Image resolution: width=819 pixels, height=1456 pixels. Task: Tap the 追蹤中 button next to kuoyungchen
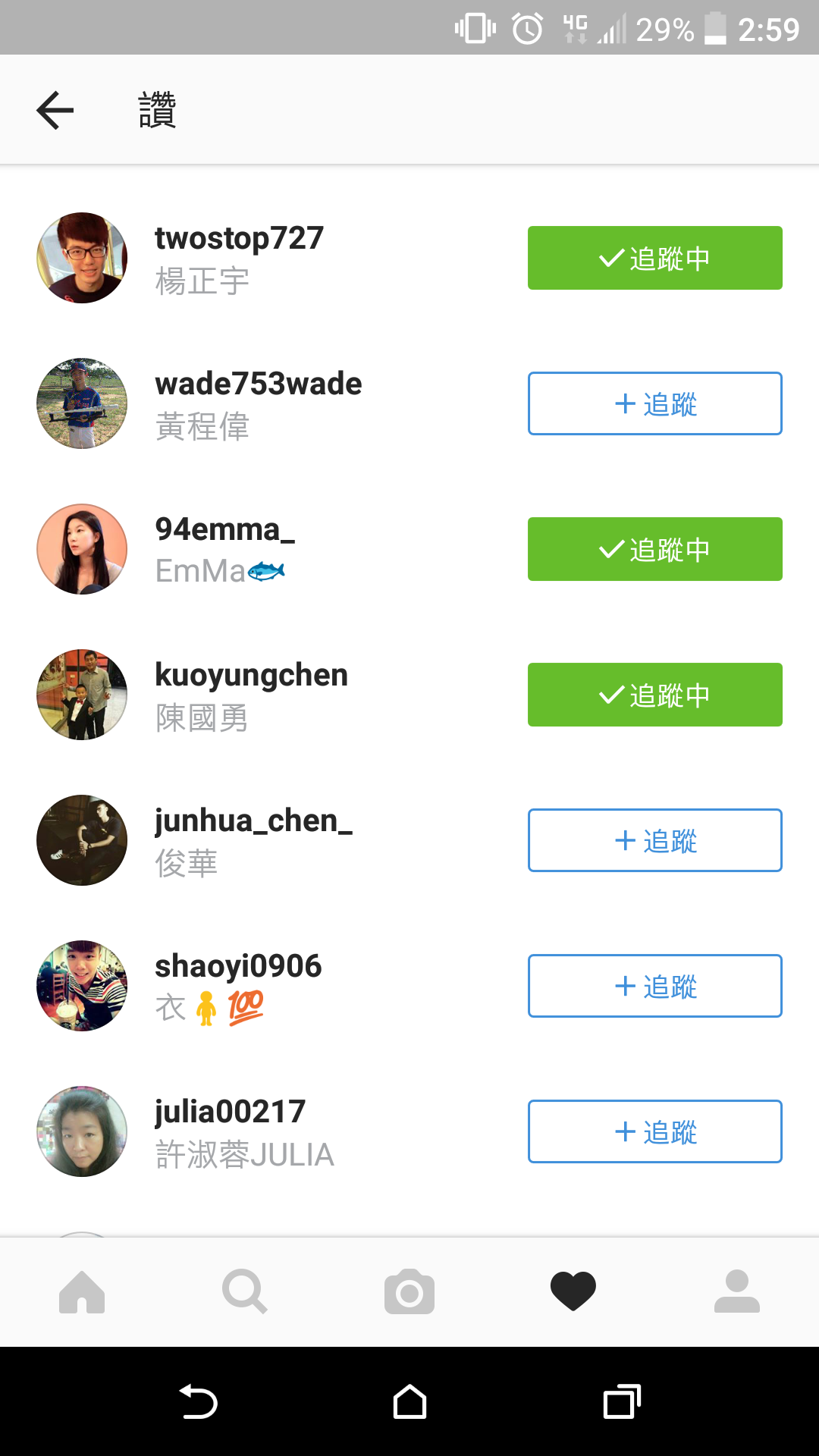click(654, 695)
